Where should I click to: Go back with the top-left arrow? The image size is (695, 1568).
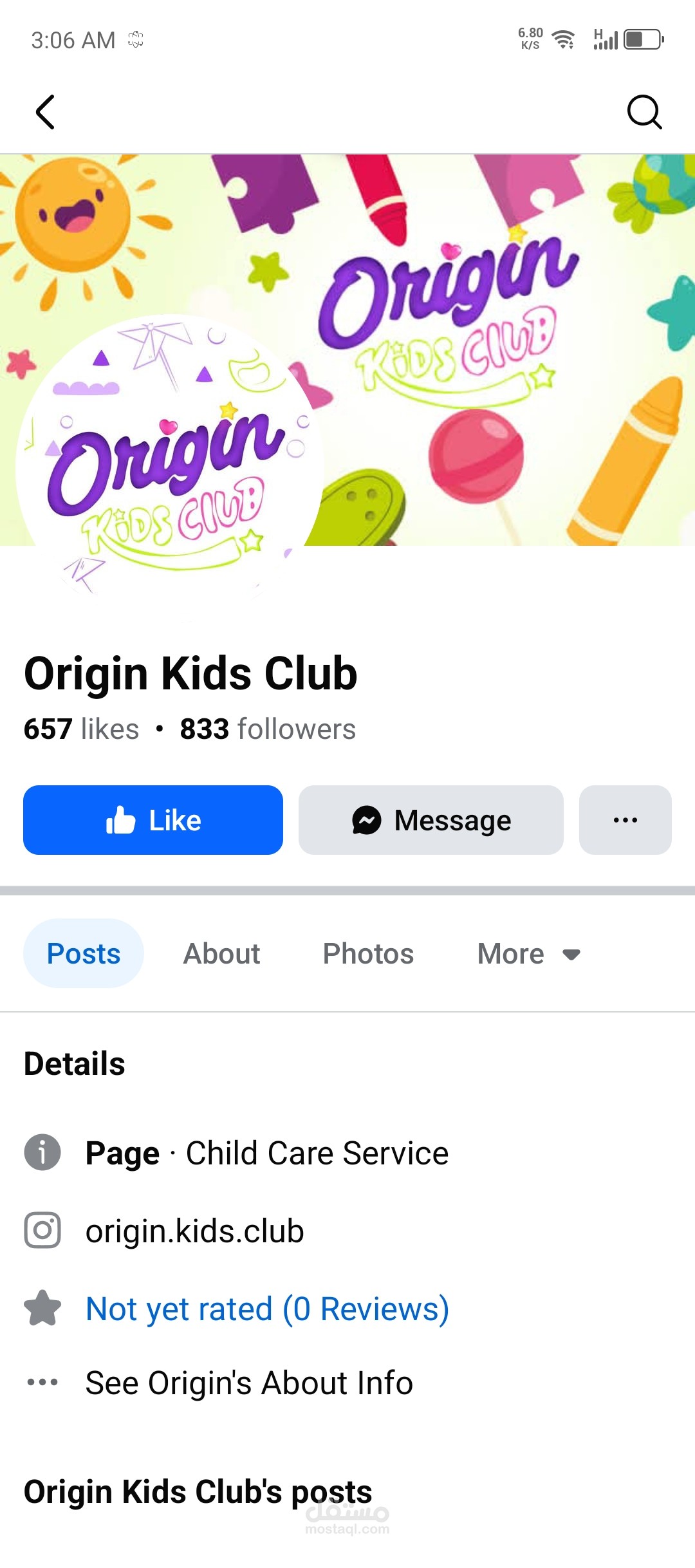[x=45, y=112]
